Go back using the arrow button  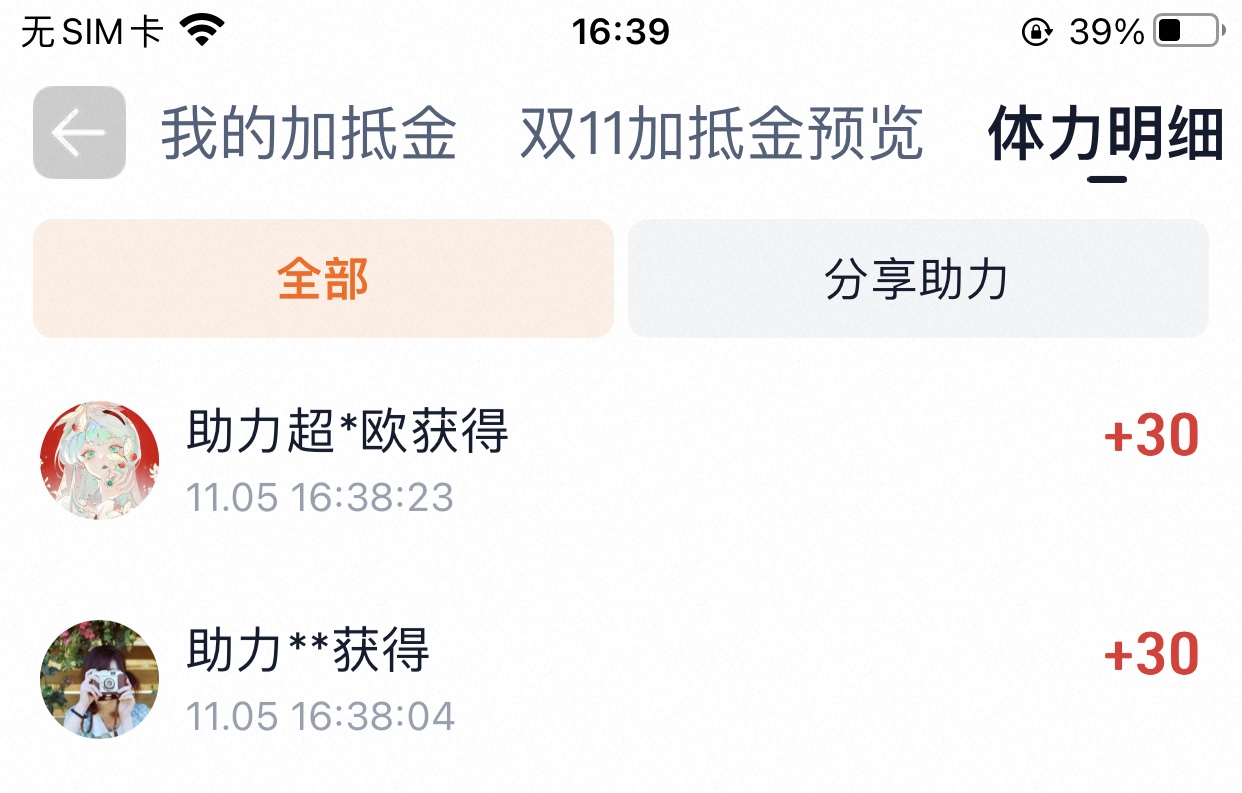click(79, 133)
